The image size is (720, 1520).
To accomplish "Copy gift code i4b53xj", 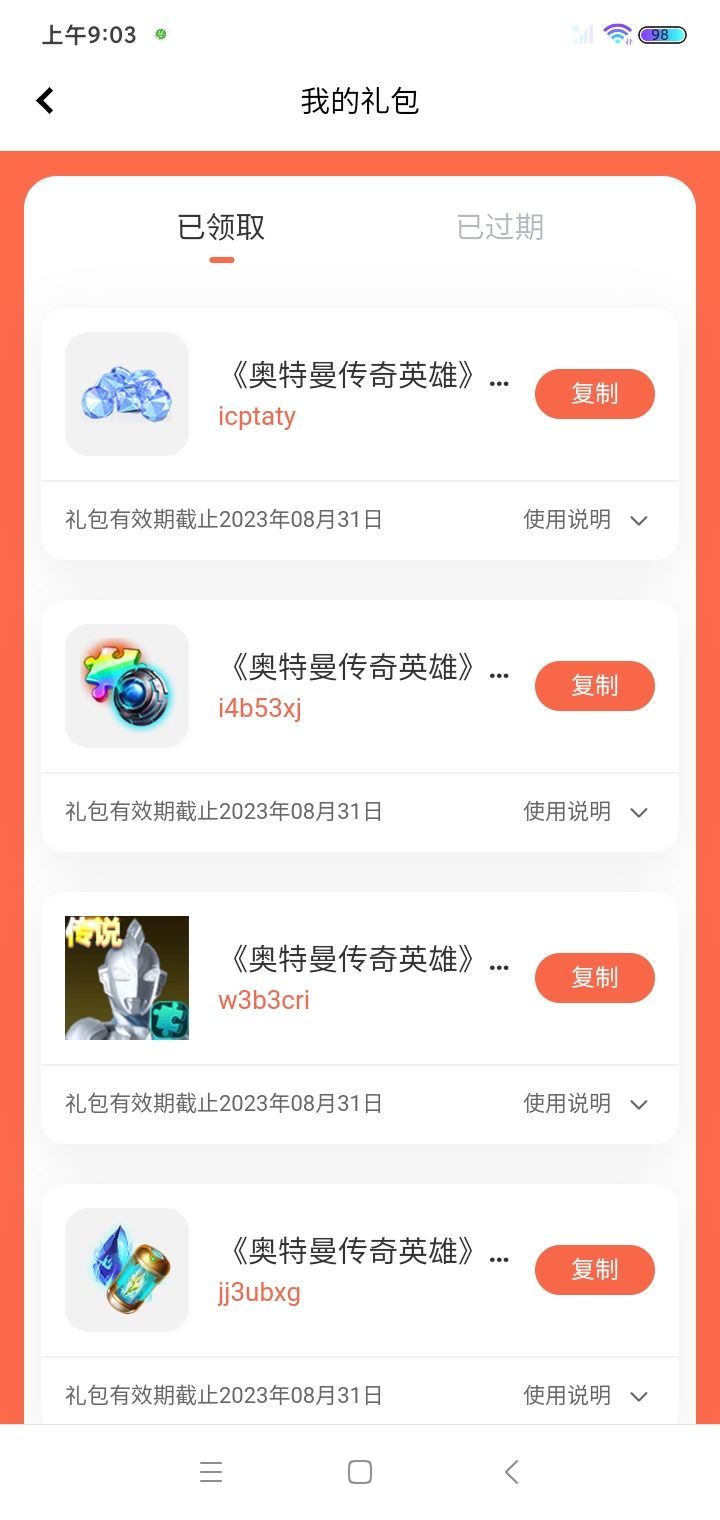I will coord(594,686).
